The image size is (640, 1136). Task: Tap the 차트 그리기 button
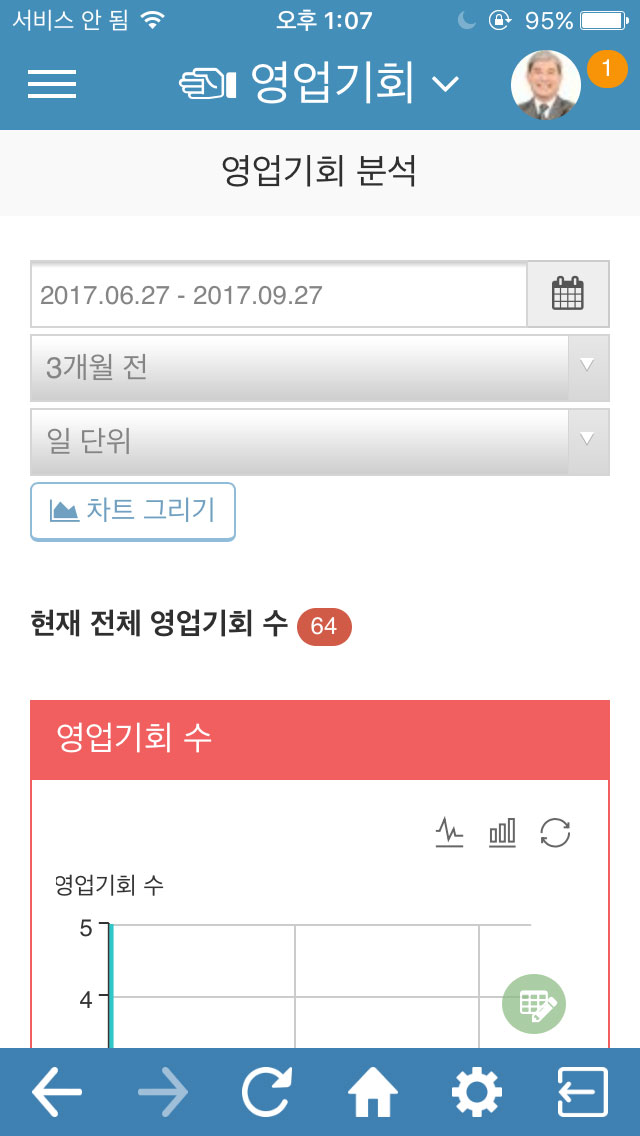point(133,511)
